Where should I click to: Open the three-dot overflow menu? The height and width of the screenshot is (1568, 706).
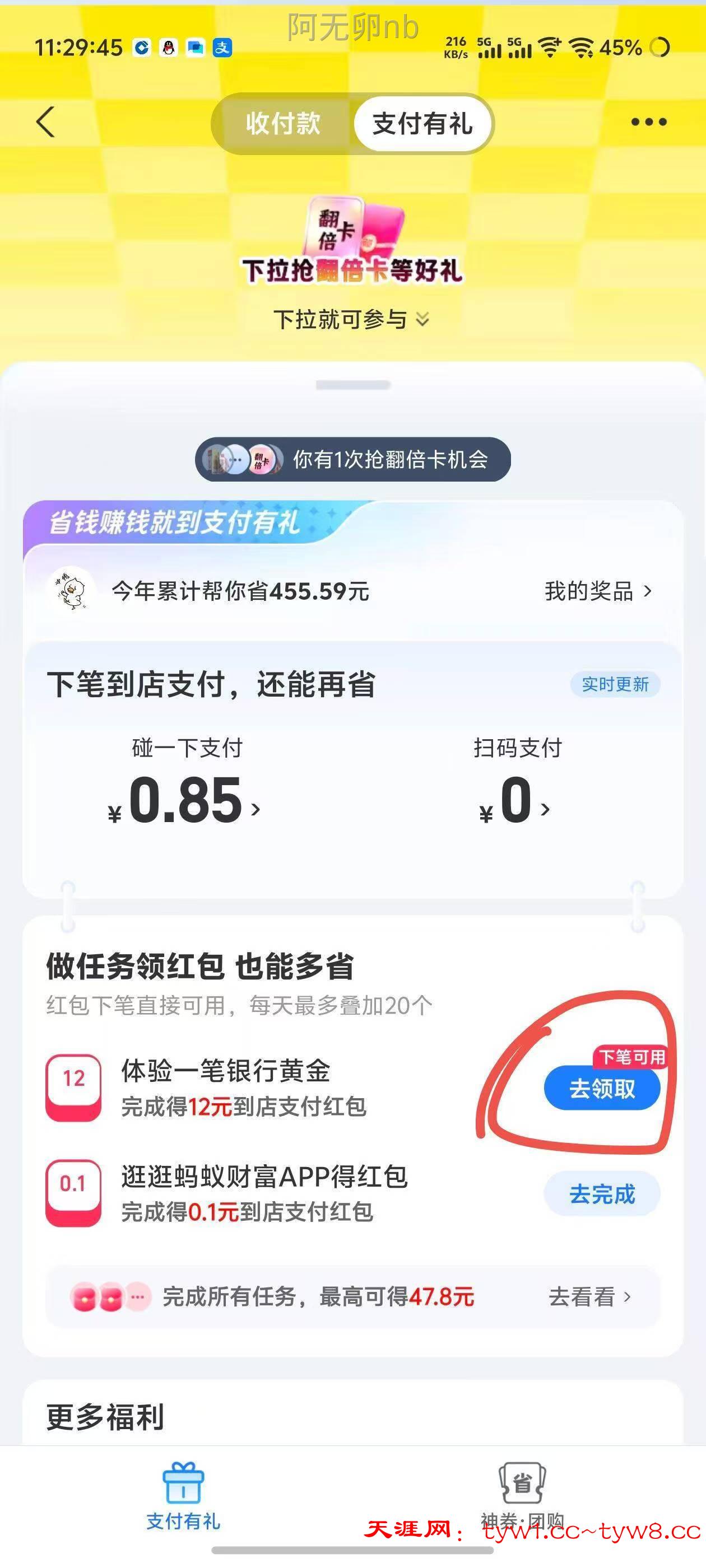pos(648,122)
